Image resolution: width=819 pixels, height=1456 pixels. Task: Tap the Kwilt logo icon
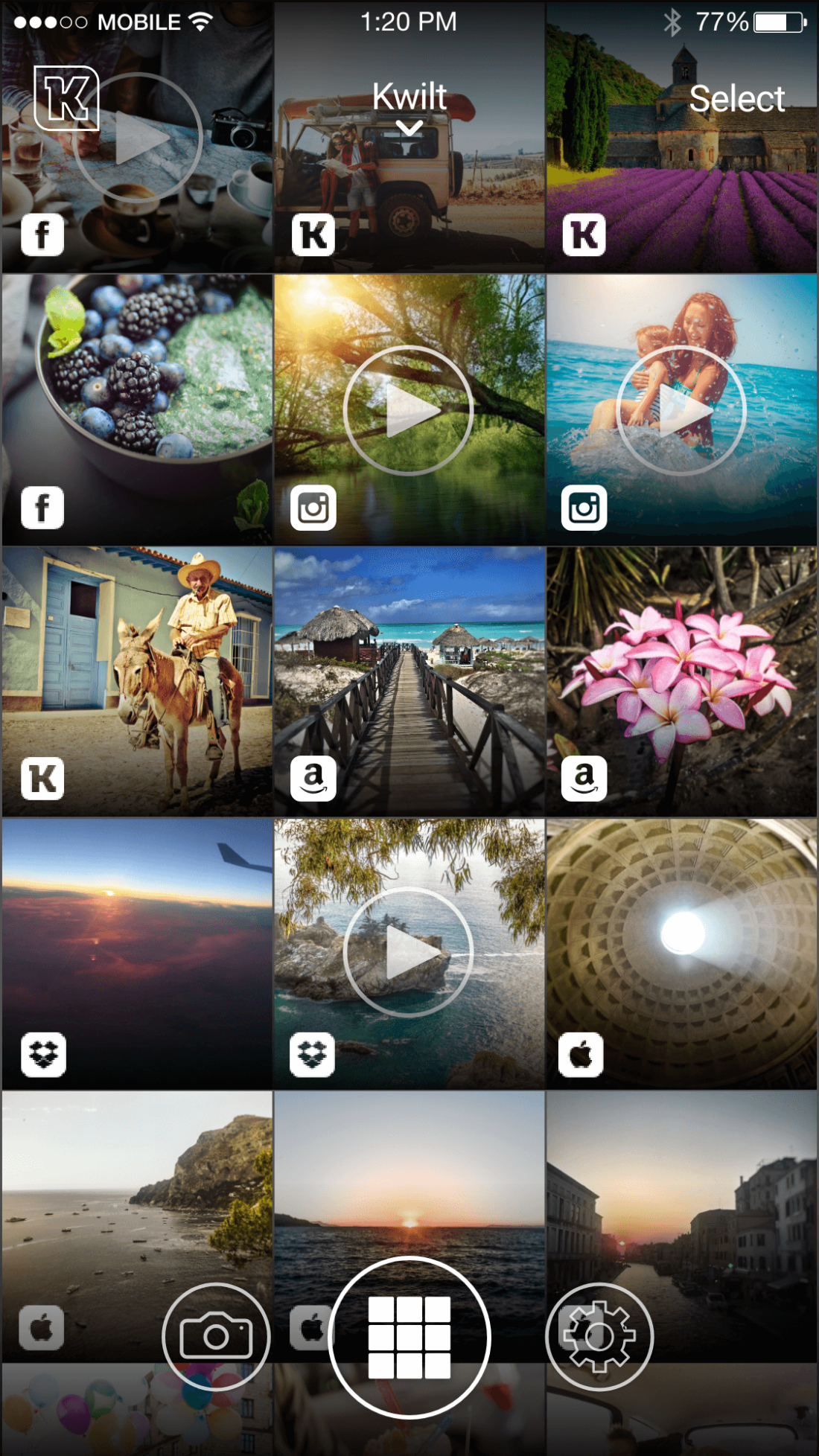pyautogui.click(x=66, y=98)
